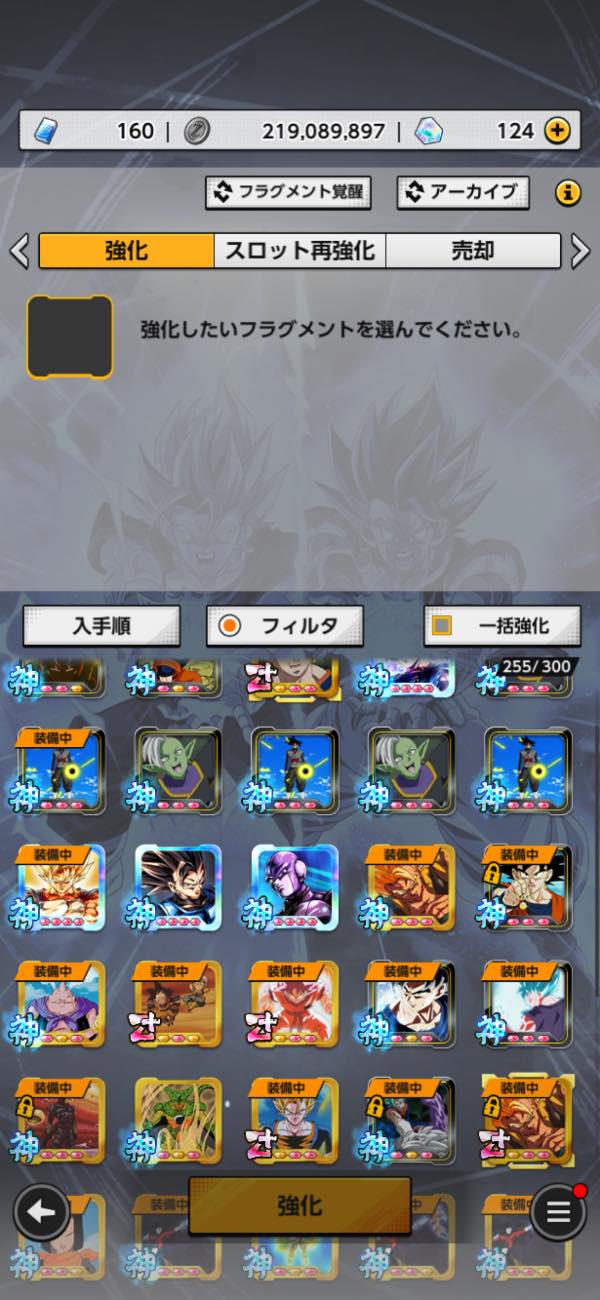The image size is (600, 1300).
Task: Confirm with the bottom 強化 button
Action: [300, 1205]
